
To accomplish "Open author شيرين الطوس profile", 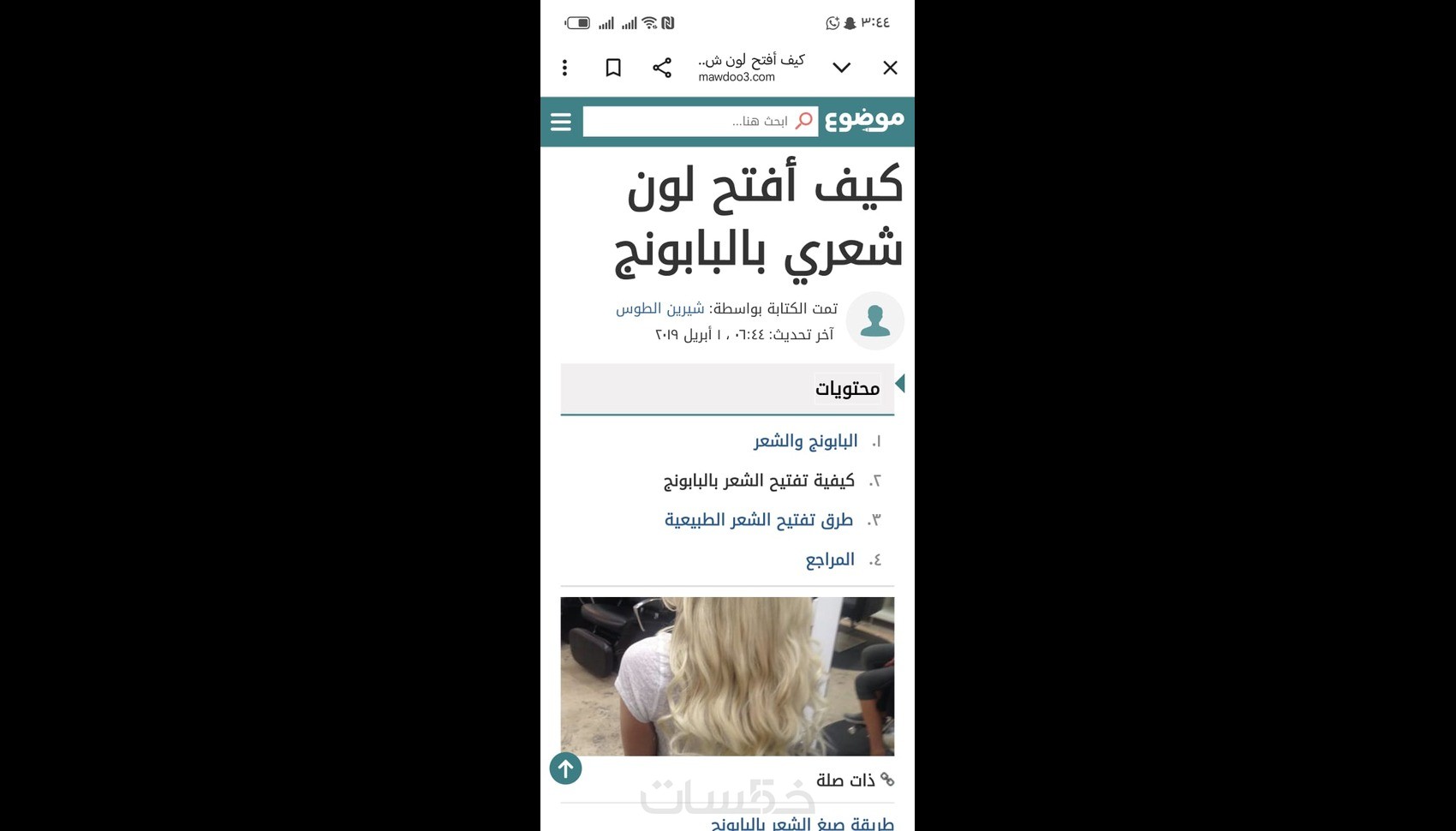I will [x=659, y=308].
